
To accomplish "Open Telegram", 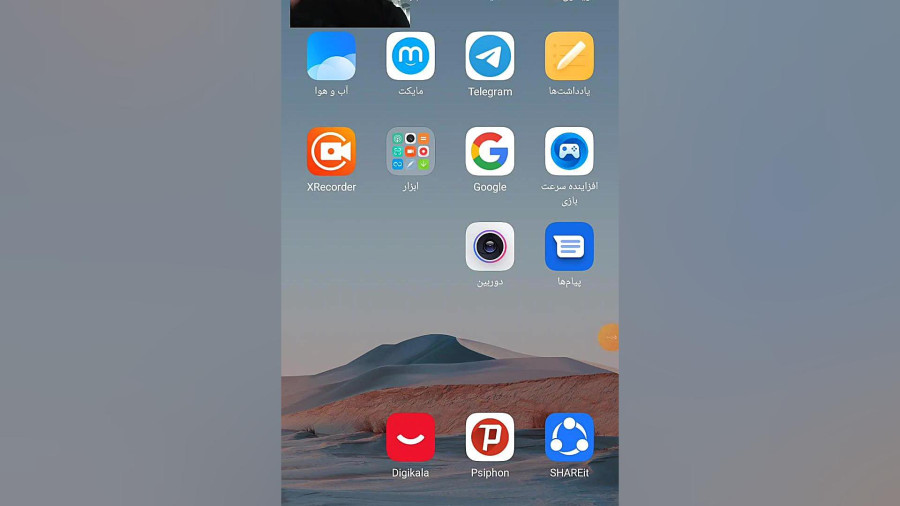I will click(x=490, y=56).
